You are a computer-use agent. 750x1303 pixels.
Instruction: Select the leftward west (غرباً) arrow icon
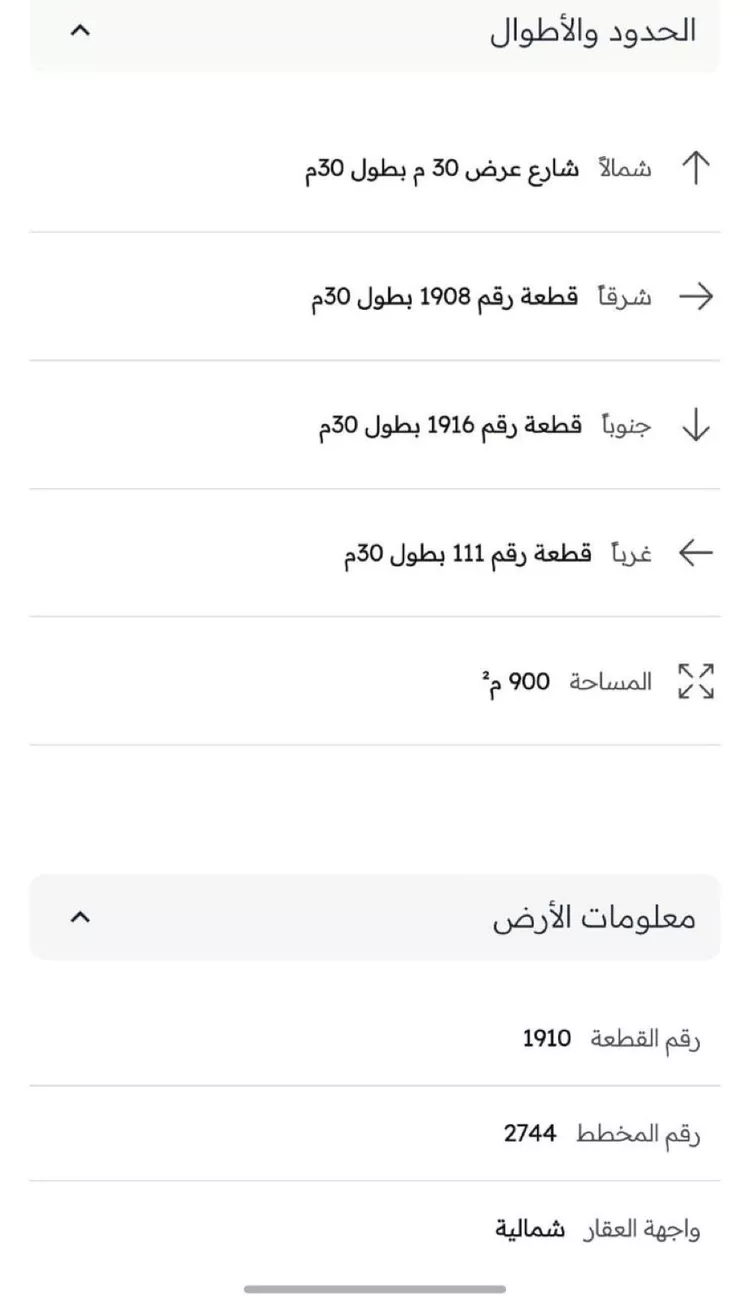tap(697, 552)
